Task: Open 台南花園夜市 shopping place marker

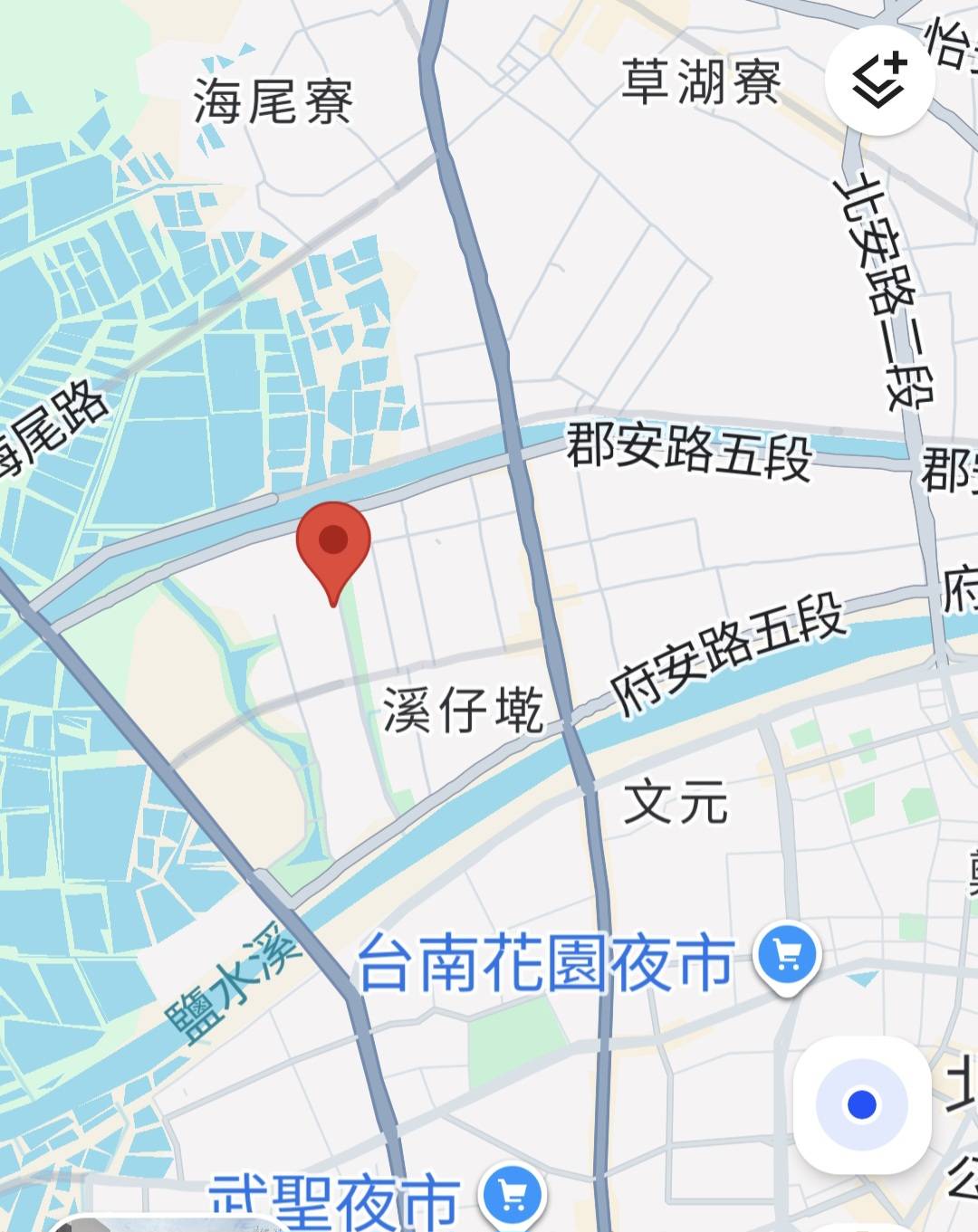Action: click(787, 957)
